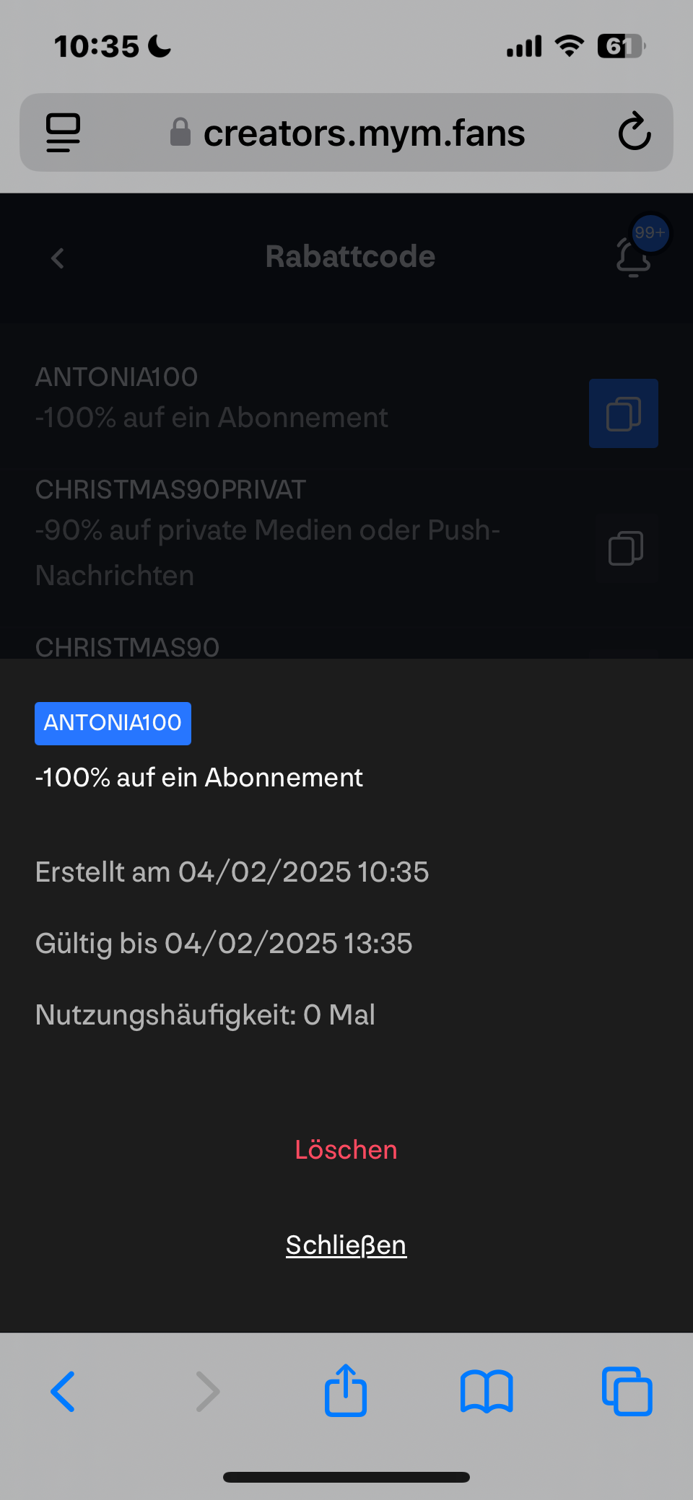Viewport: 693px width, 1500px height.
Task: Go back with Safari's back arrow
Action: click(63, 1391)
